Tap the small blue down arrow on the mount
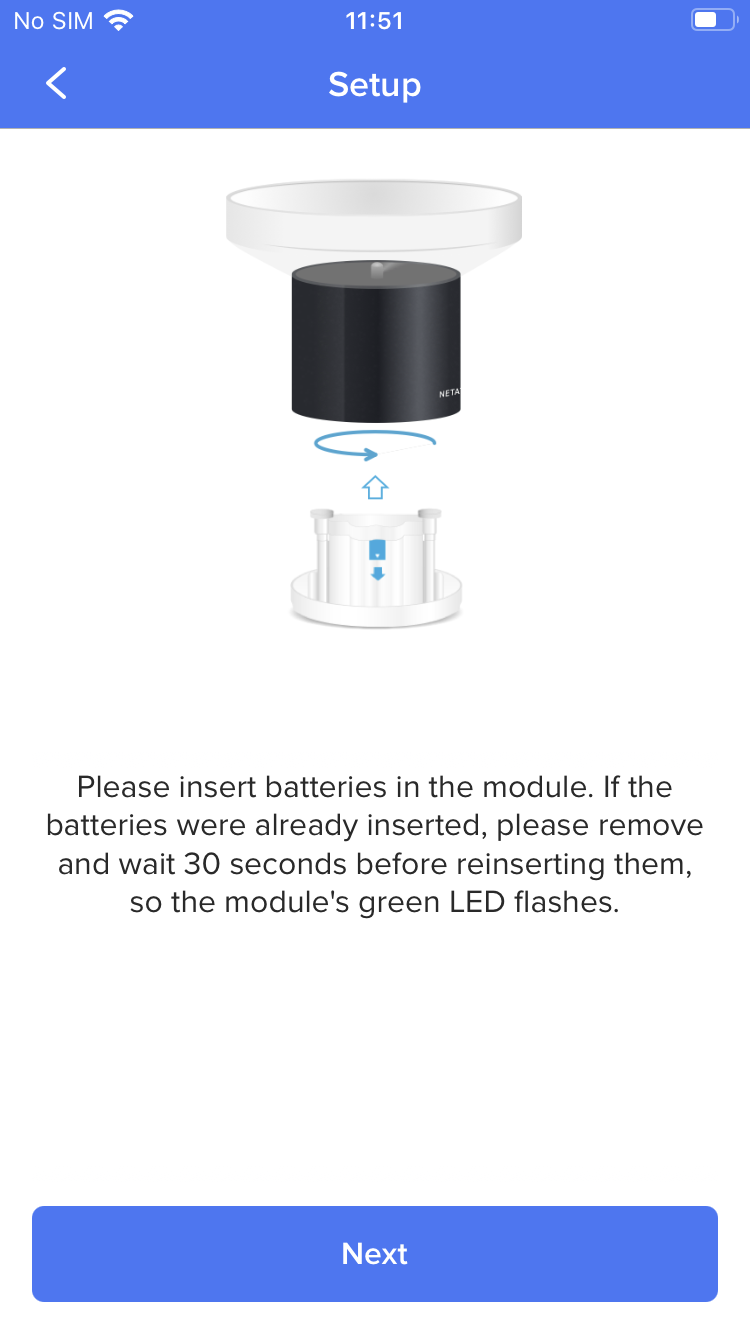Screen dimensions: 750x1334 tap(376, 574)
